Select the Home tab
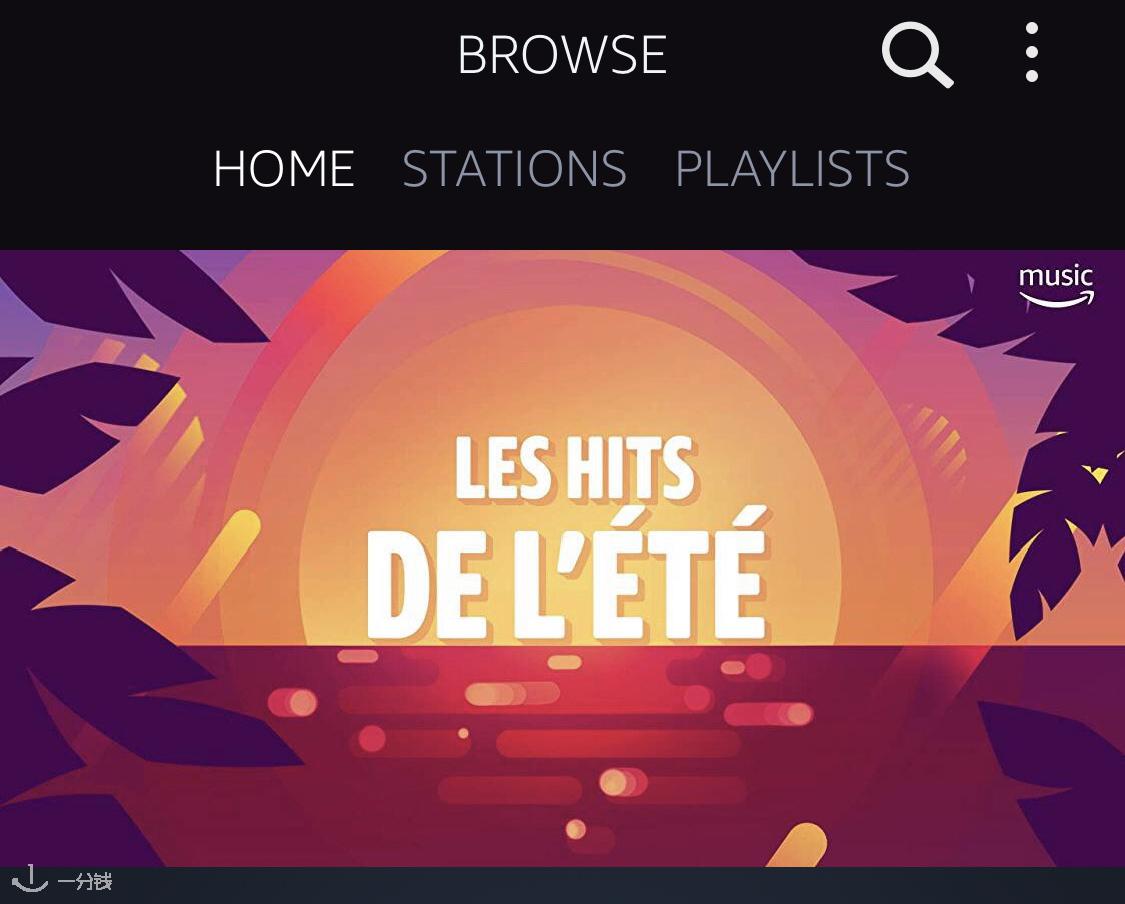This screenshot has width=1125, height=904. coord(284,168)
